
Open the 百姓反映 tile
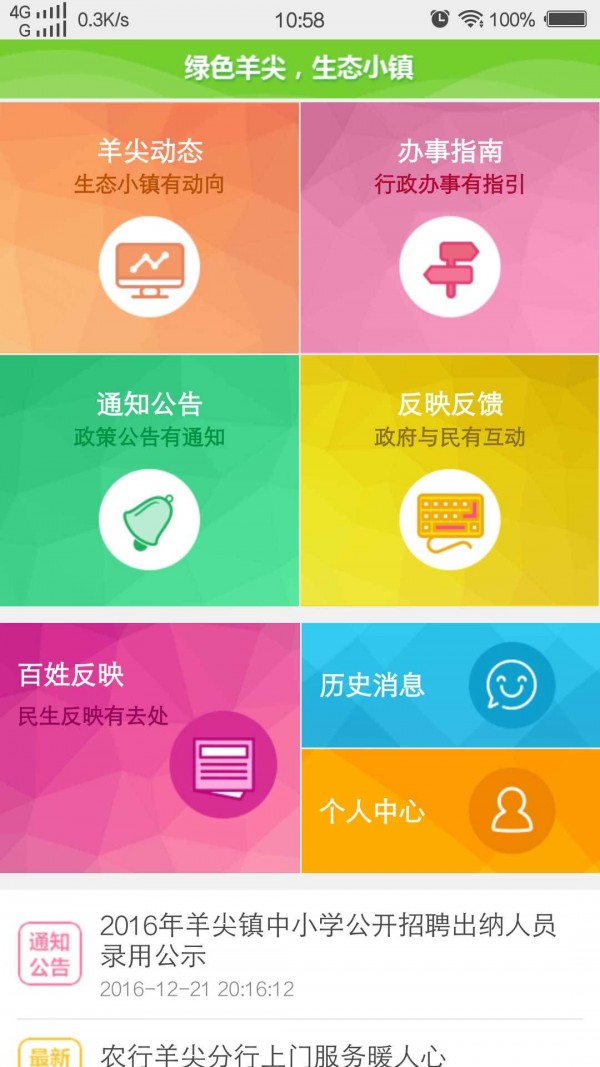point(150,748)
